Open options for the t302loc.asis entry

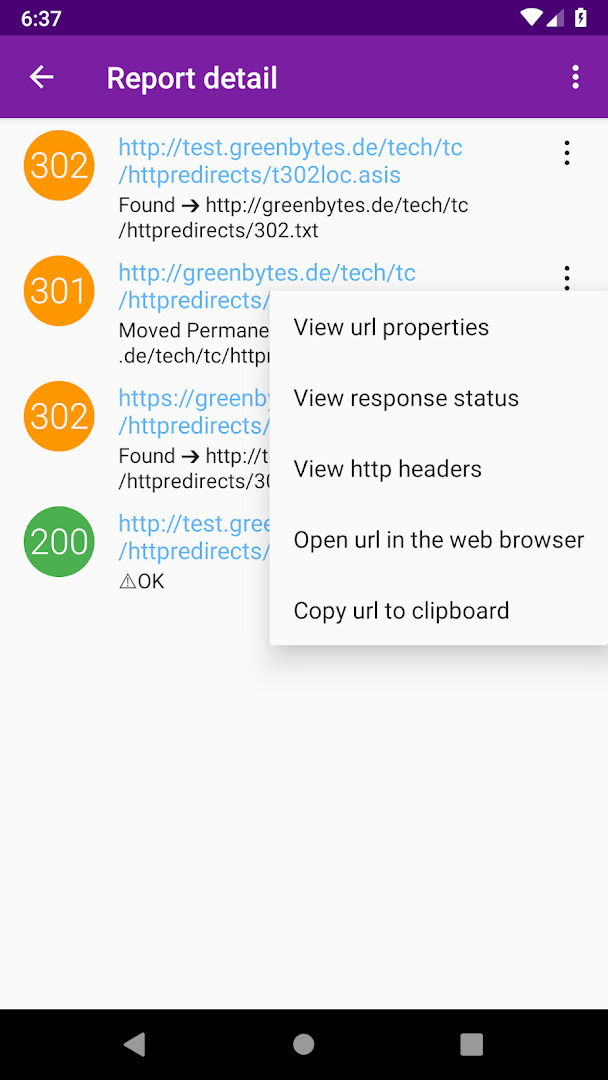pos(567,152)
